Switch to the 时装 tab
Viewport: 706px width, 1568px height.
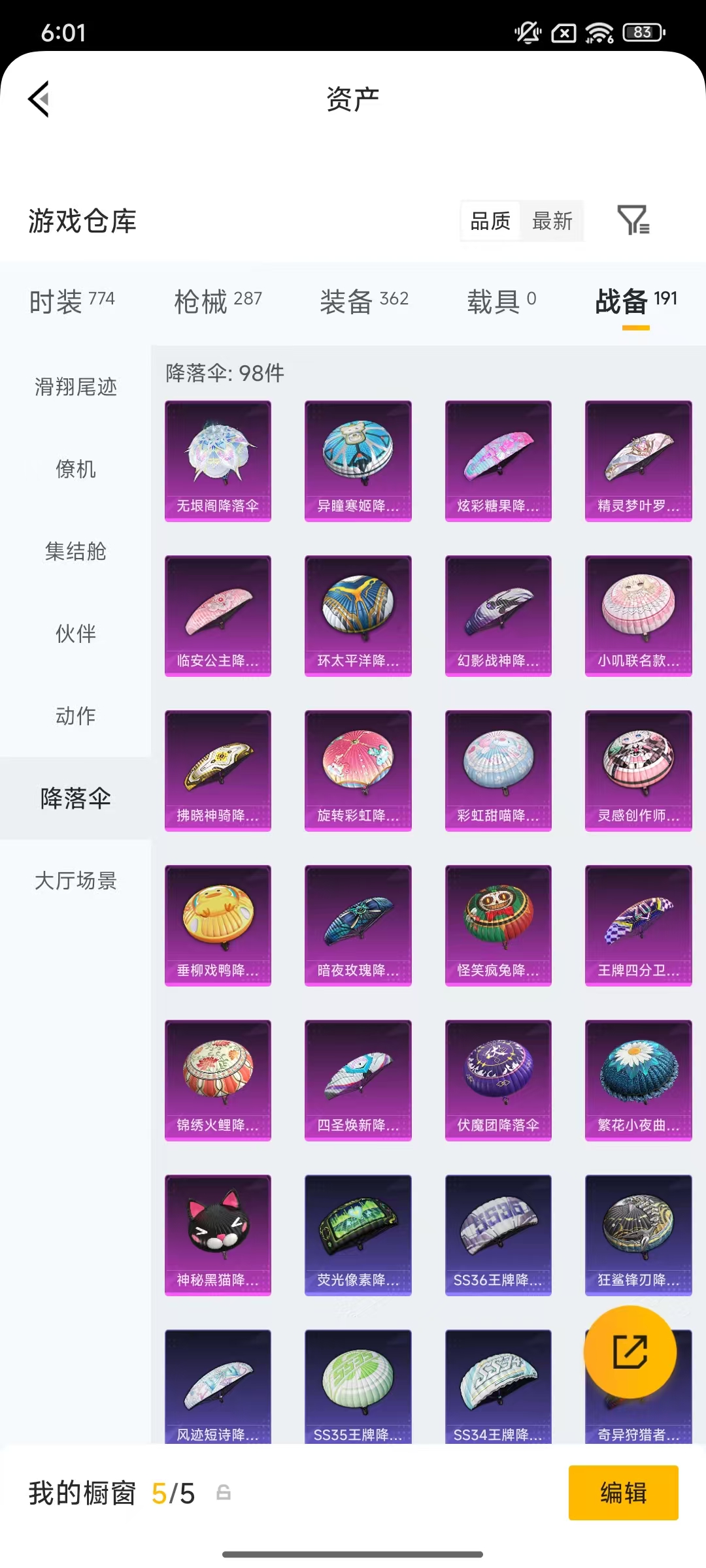coord(72,301)
